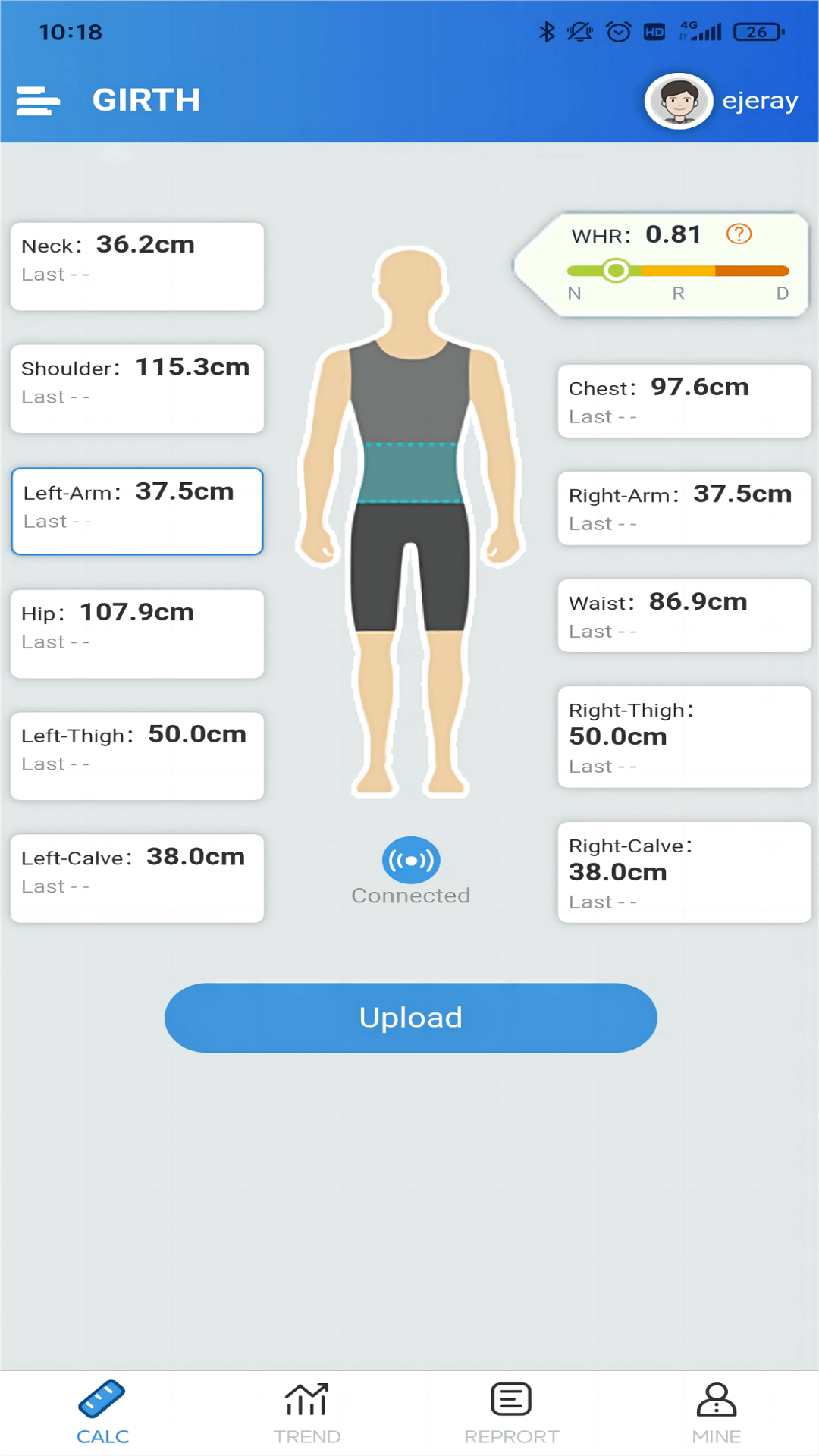Screen dimensions: 819x1456
Task: Open the ejeray profile avatar
Action: [679, 101]
